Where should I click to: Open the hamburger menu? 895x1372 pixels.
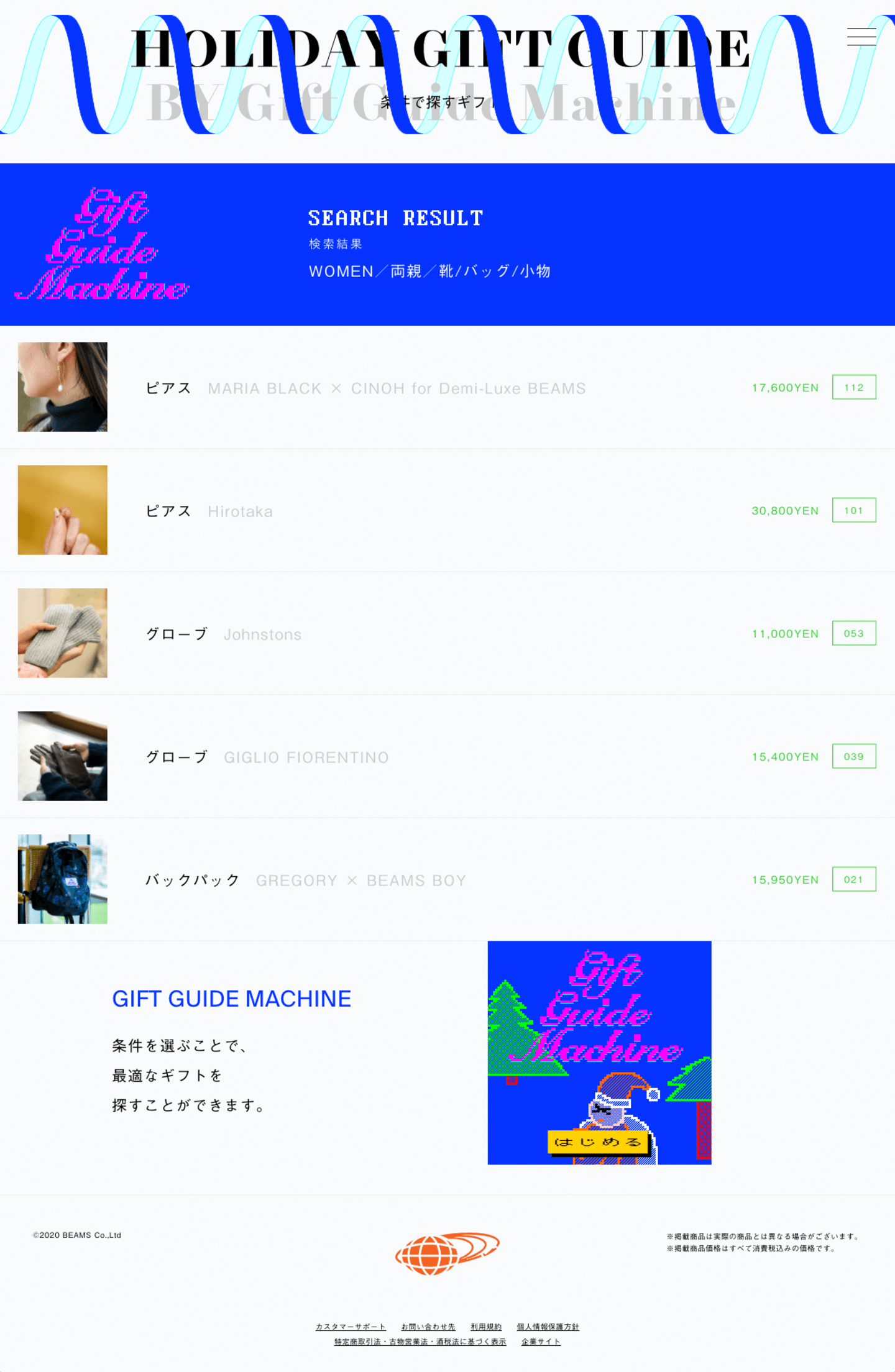[861, 37]
